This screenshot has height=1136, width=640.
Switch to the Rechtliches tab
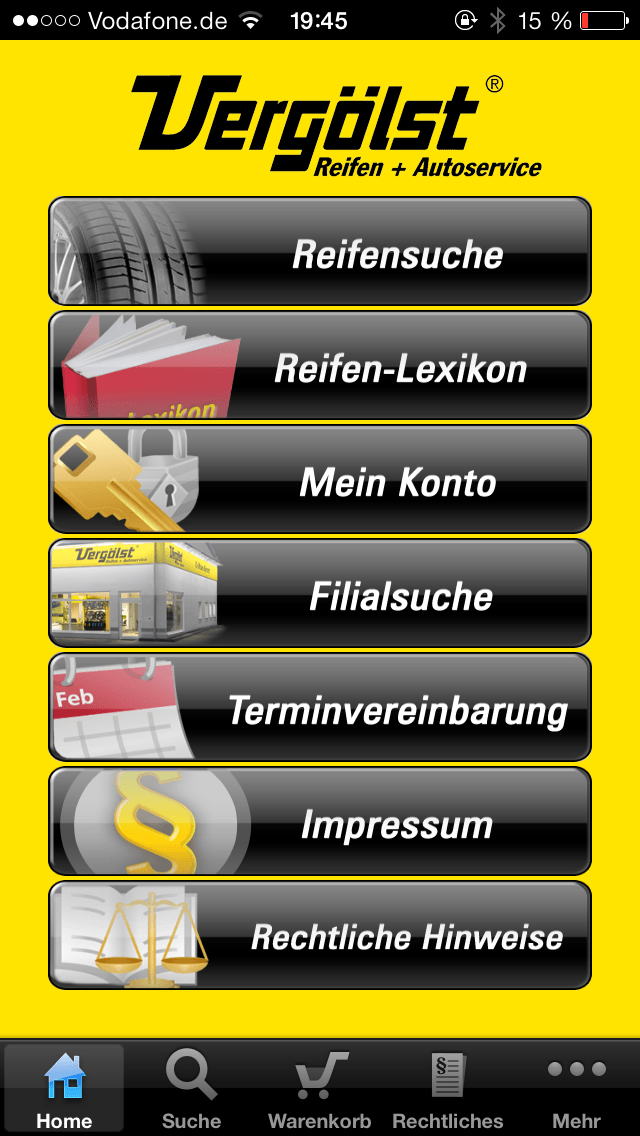pos(448,1089)
